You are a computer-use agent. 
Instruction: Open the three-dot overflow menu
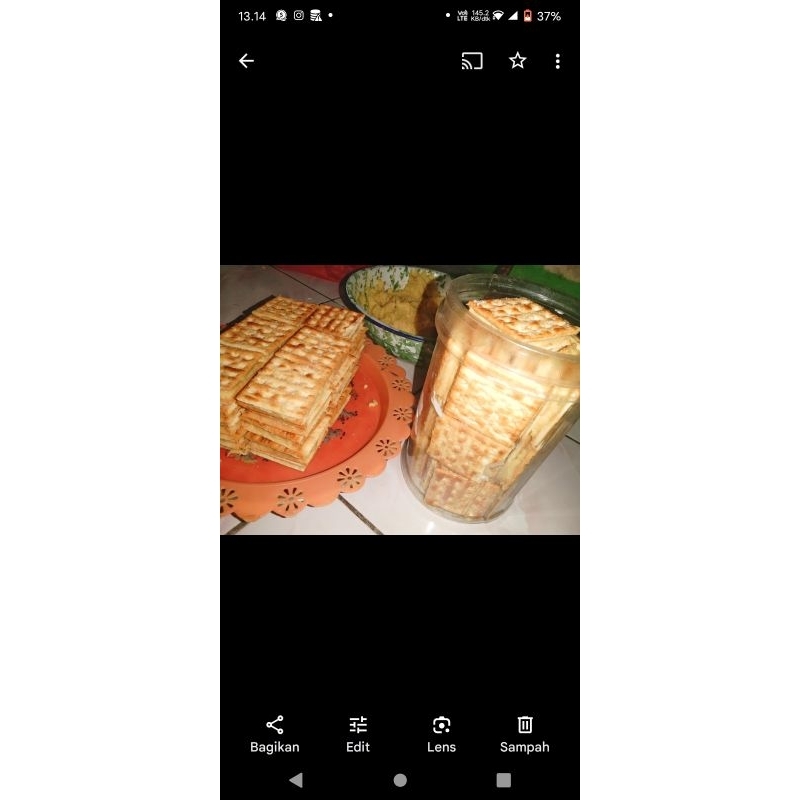click(558, 61)
